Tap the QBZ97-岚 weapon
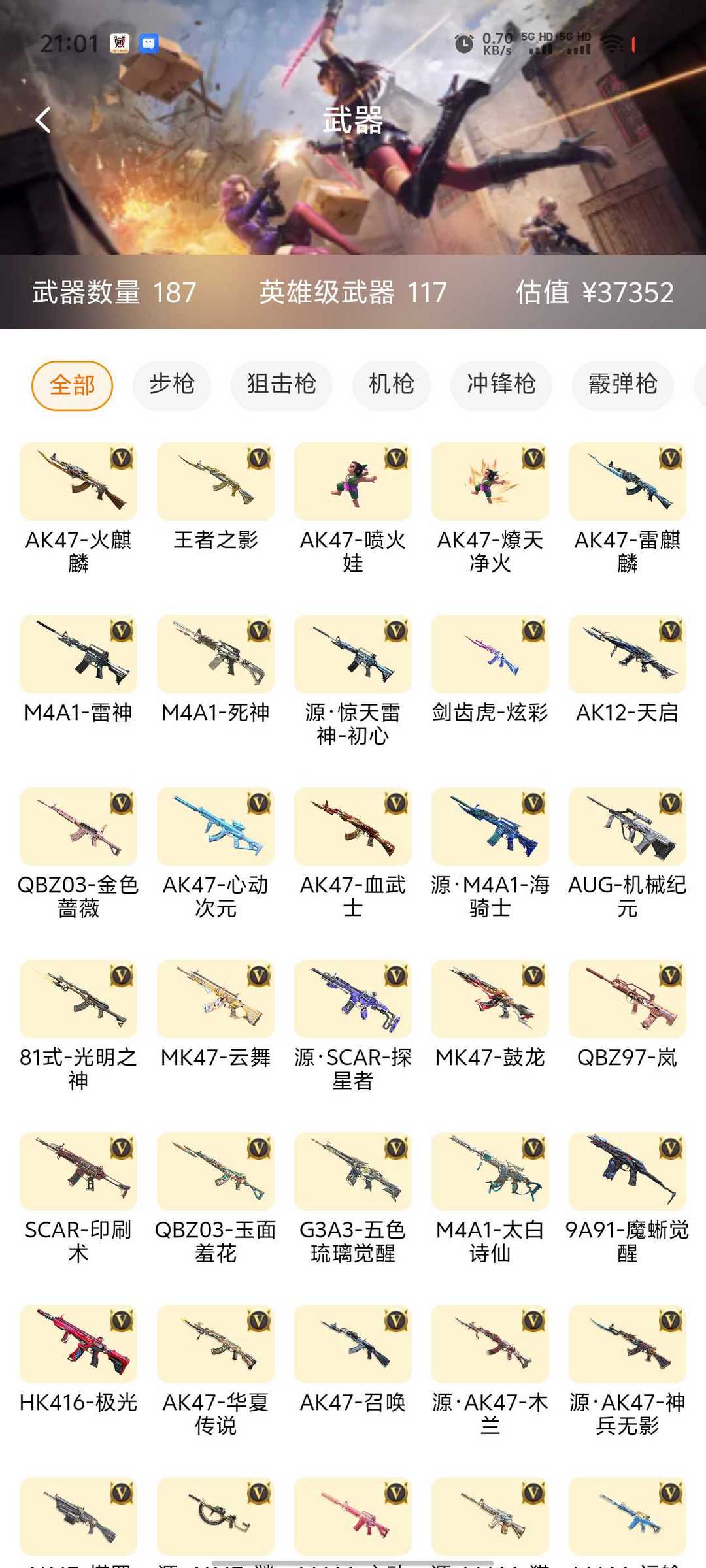The image size is (706, 1568). click(628, 1015)
